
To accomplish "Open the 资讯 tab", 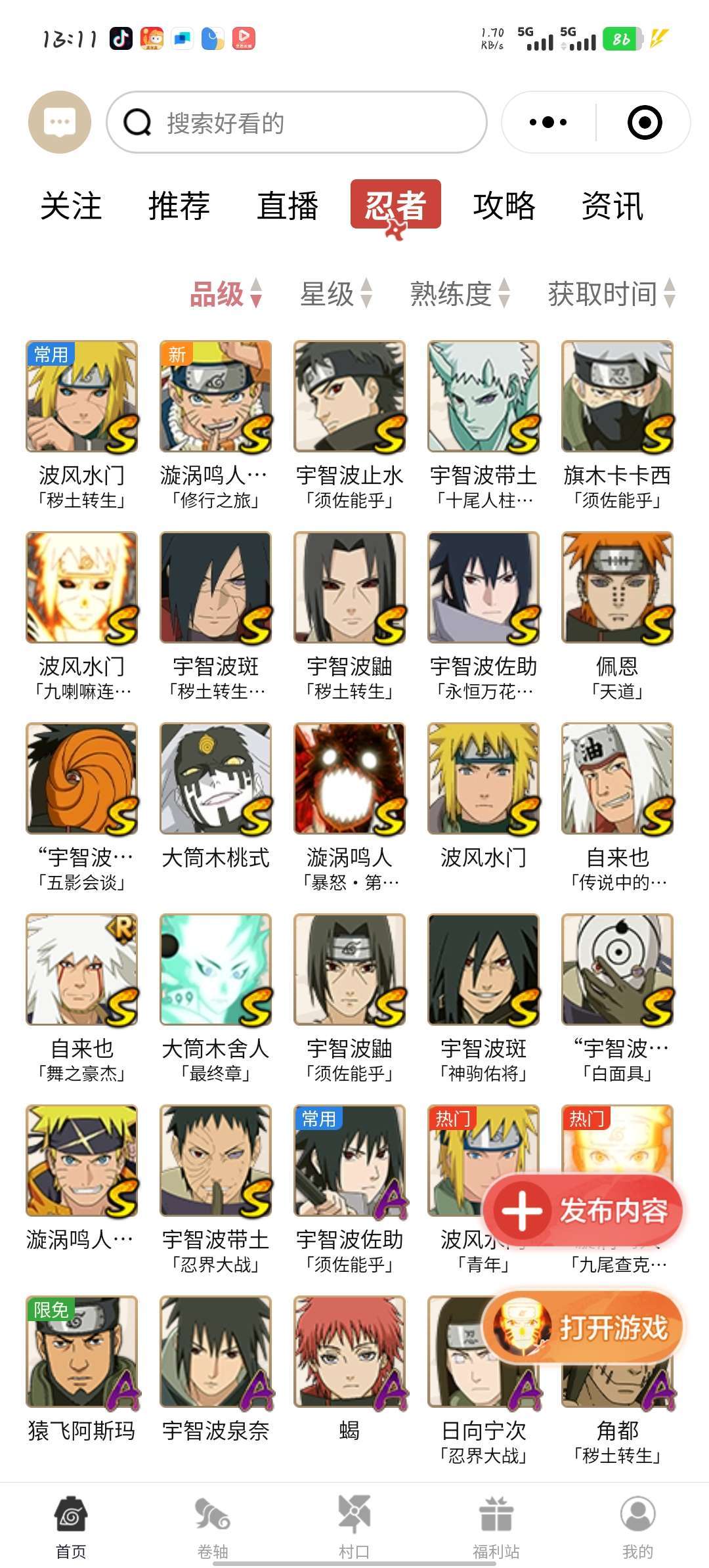I will click(612, 206).
